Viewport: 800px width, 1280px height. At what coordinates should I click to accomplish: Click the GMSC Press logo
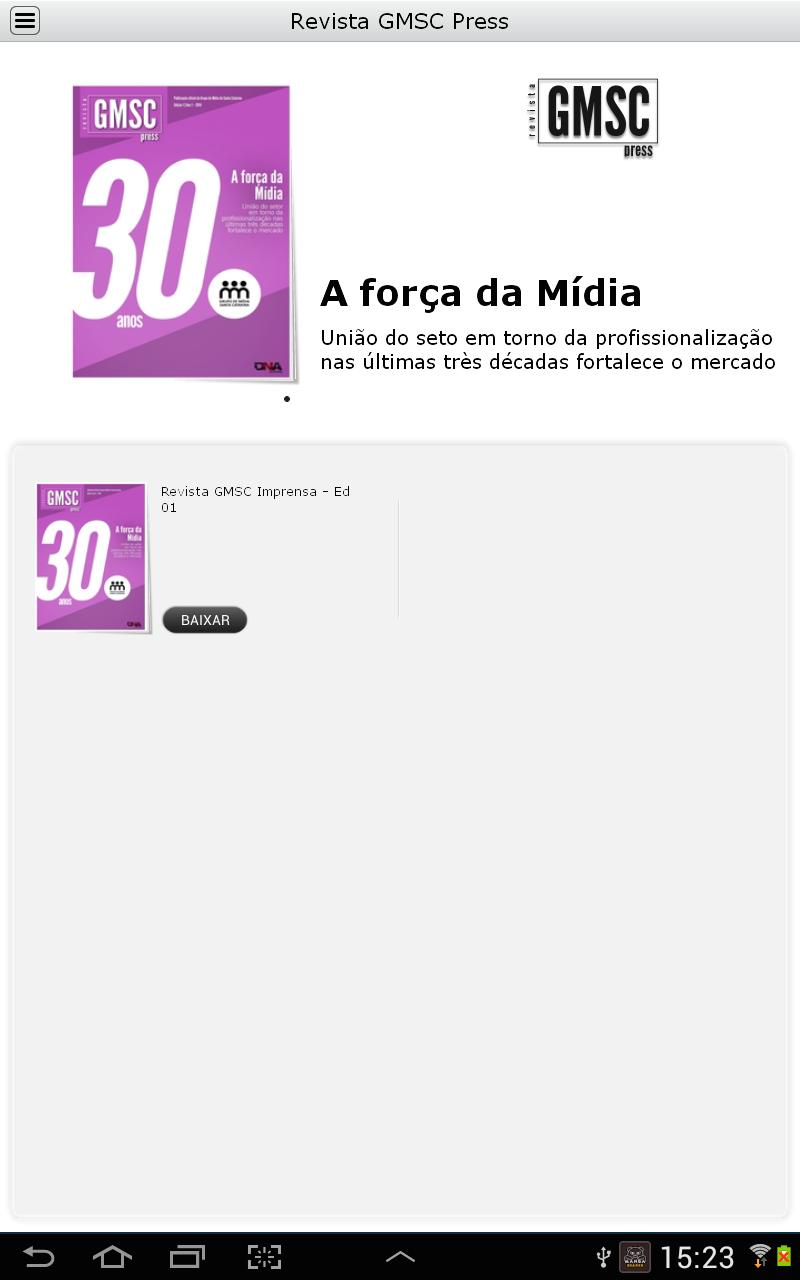(593, 117)
